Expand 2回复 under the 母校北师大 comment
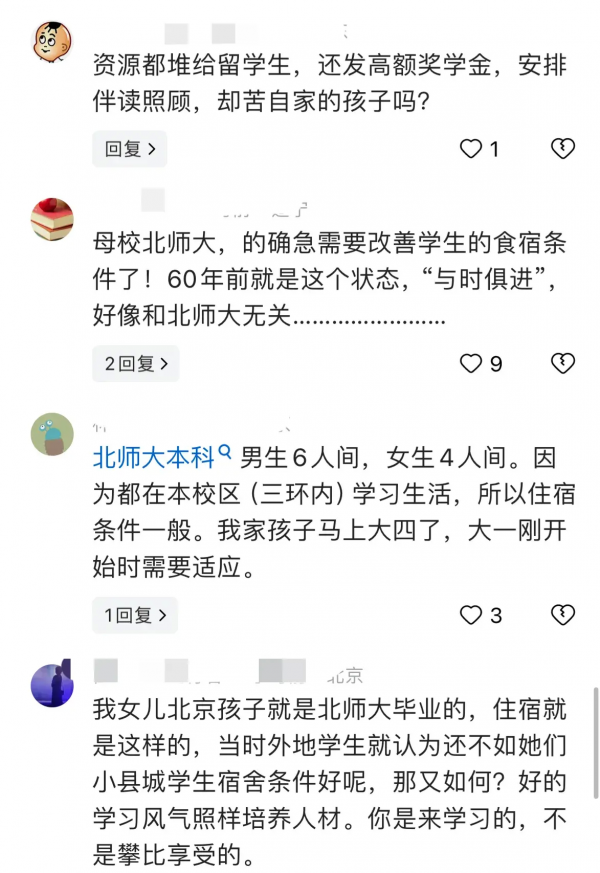 [135, 364]
